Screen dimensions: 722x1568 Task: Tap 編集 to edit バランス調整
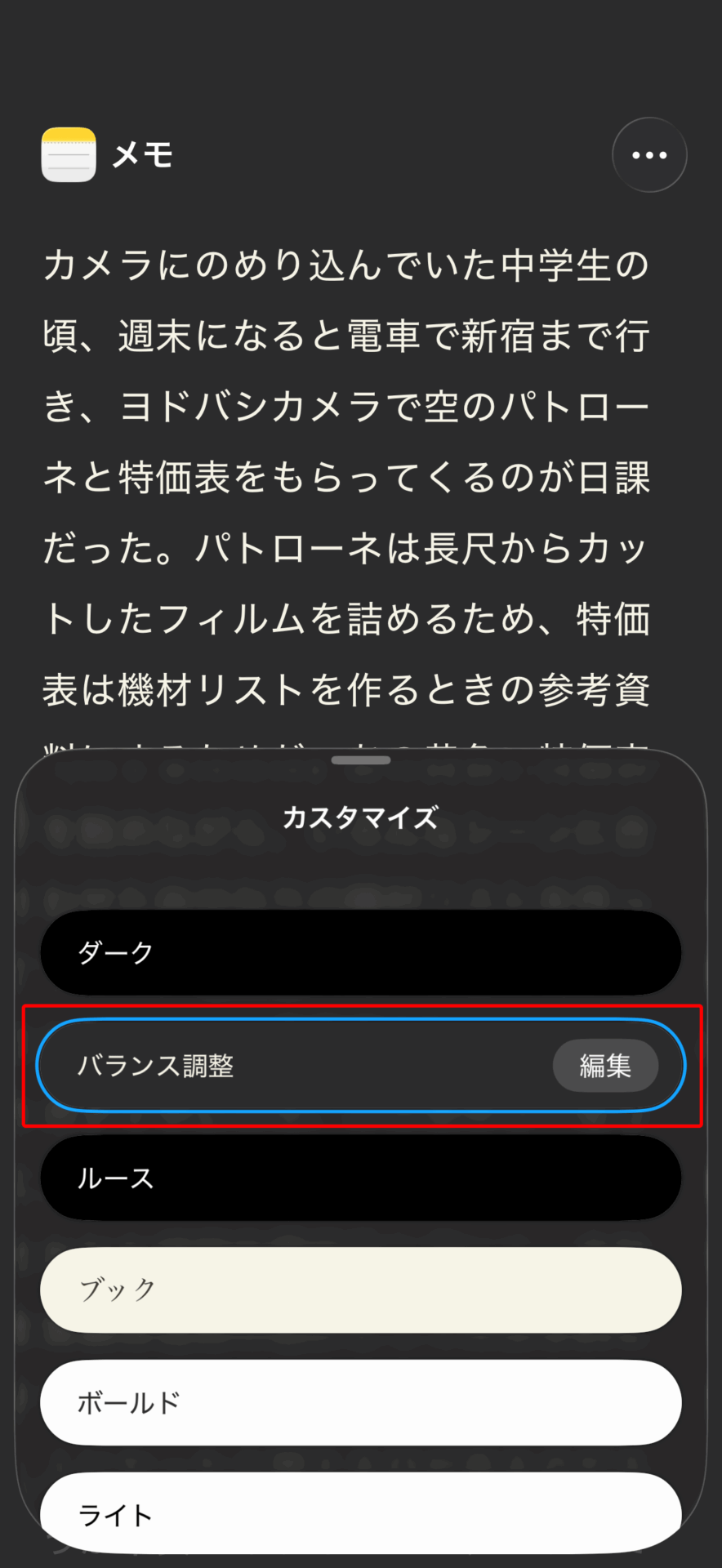[x=605, y=1066]
